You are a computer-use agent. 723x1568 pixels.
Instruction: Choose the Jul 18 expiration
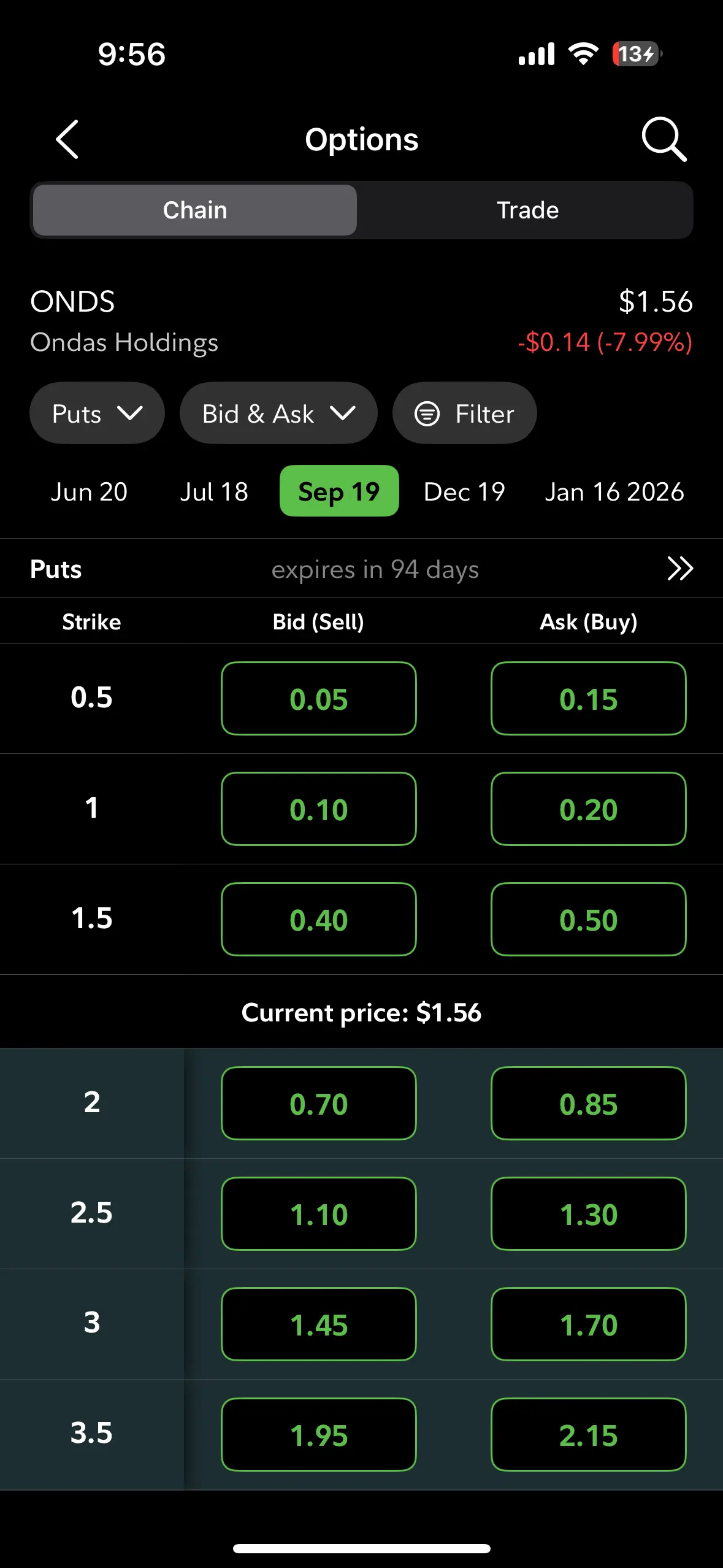coord(214,491)
